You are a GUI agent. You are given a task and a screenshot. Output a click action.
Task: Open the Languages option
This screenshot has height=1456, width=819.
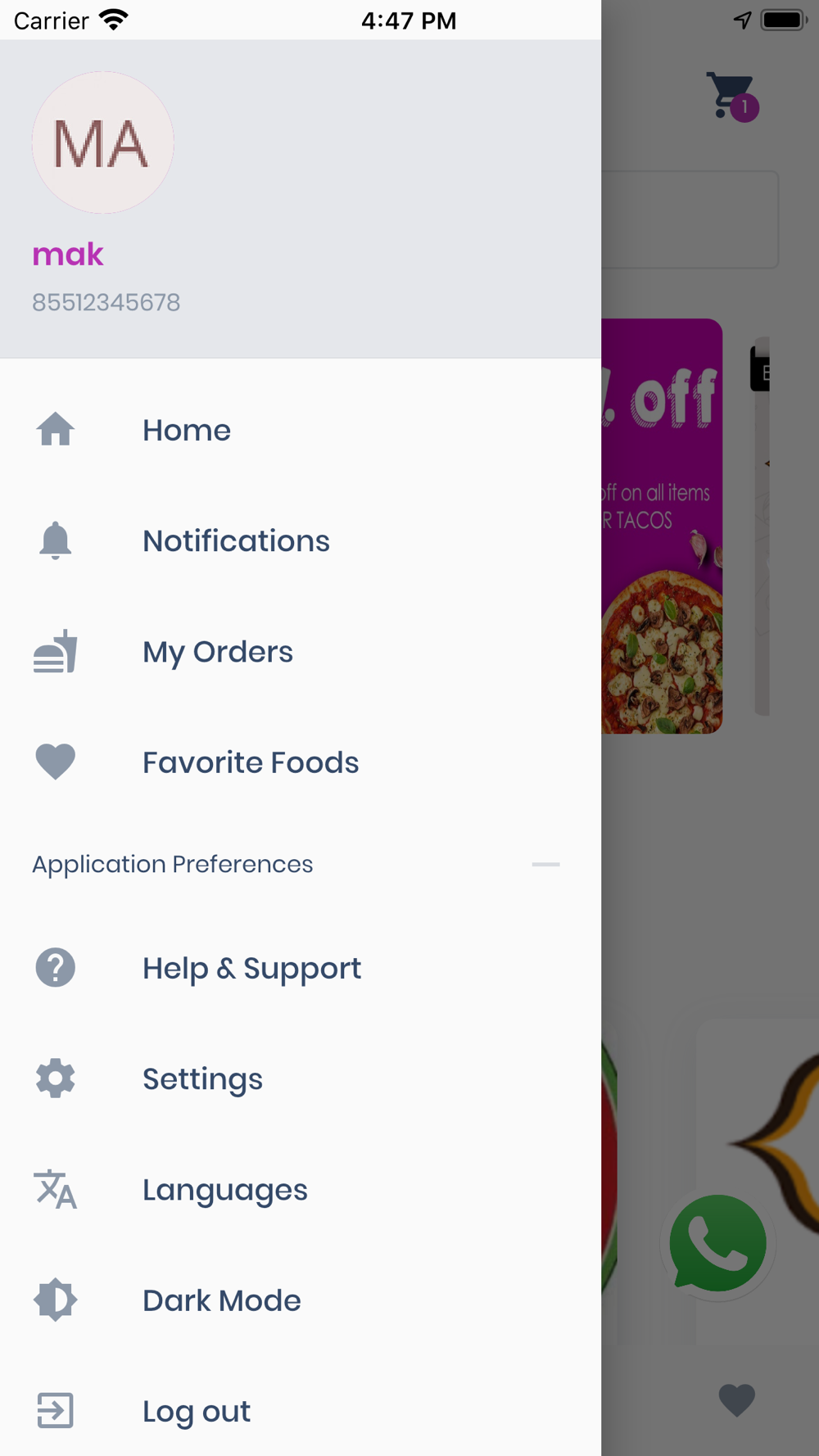[301, 1189]
